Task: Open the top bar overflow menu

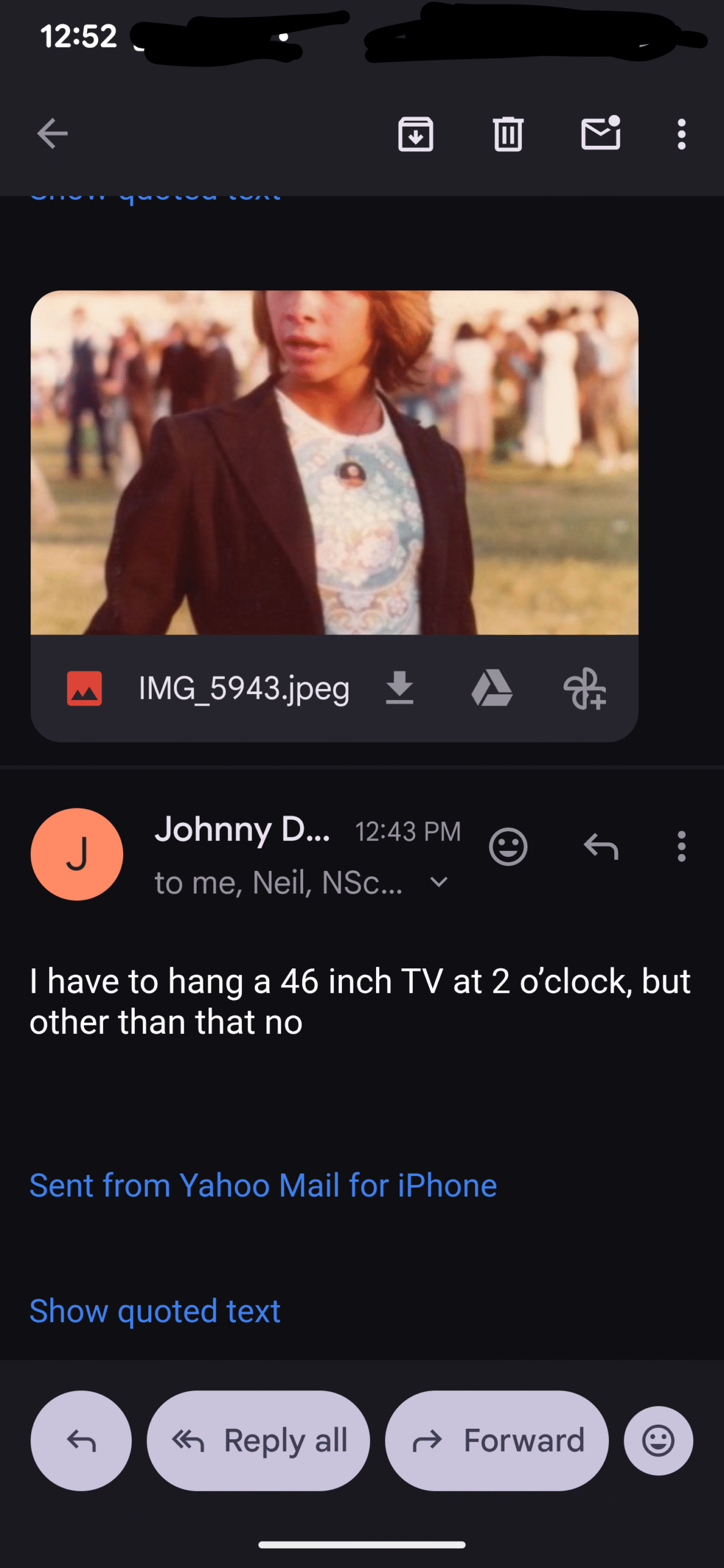Action: [x=681, y=134]
